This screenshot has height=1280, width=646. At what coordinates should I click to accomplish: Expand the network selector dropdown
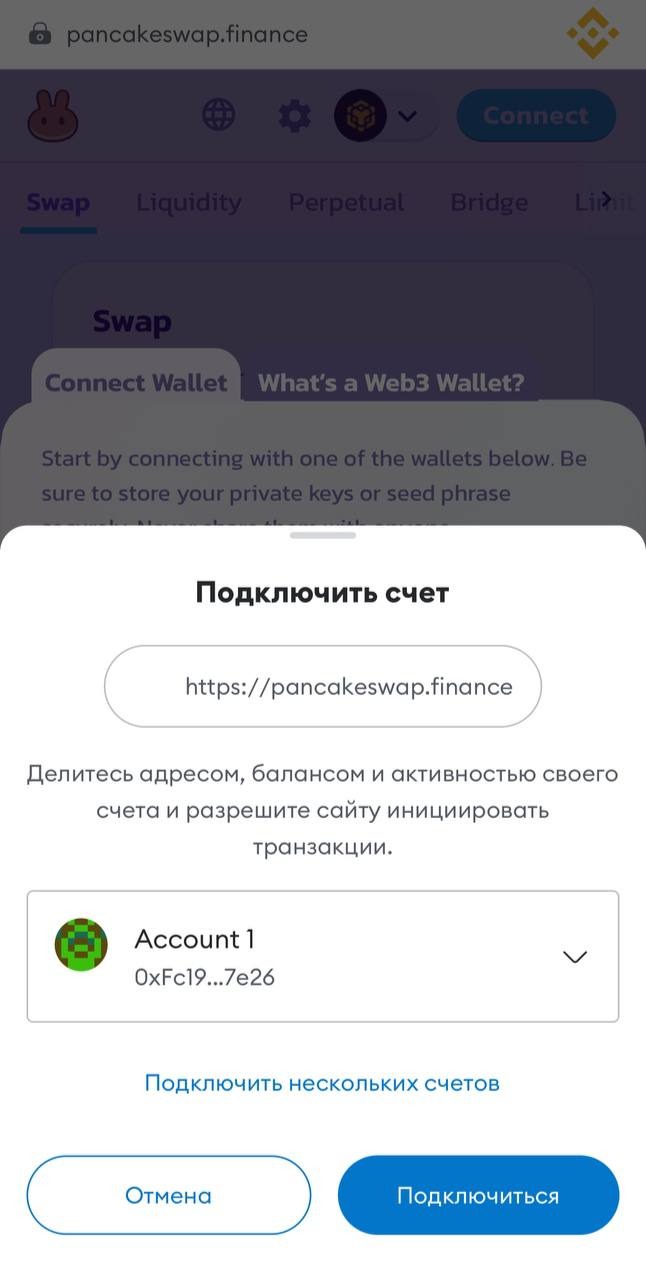coord(385,116)
